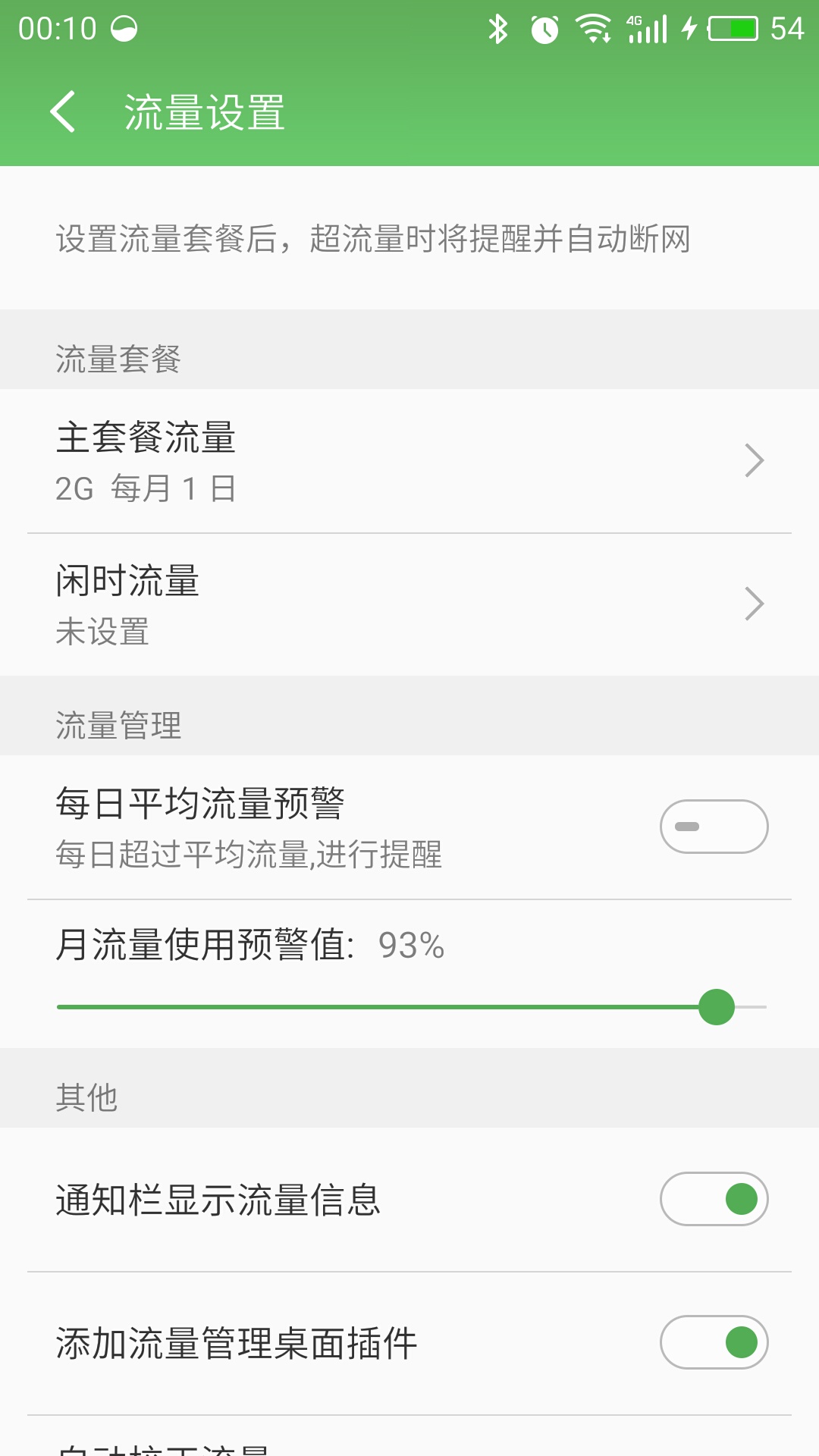The image size is (819, 1456).
Task: Tap the alarm clock status icon
Action: (x=543, y=27)
